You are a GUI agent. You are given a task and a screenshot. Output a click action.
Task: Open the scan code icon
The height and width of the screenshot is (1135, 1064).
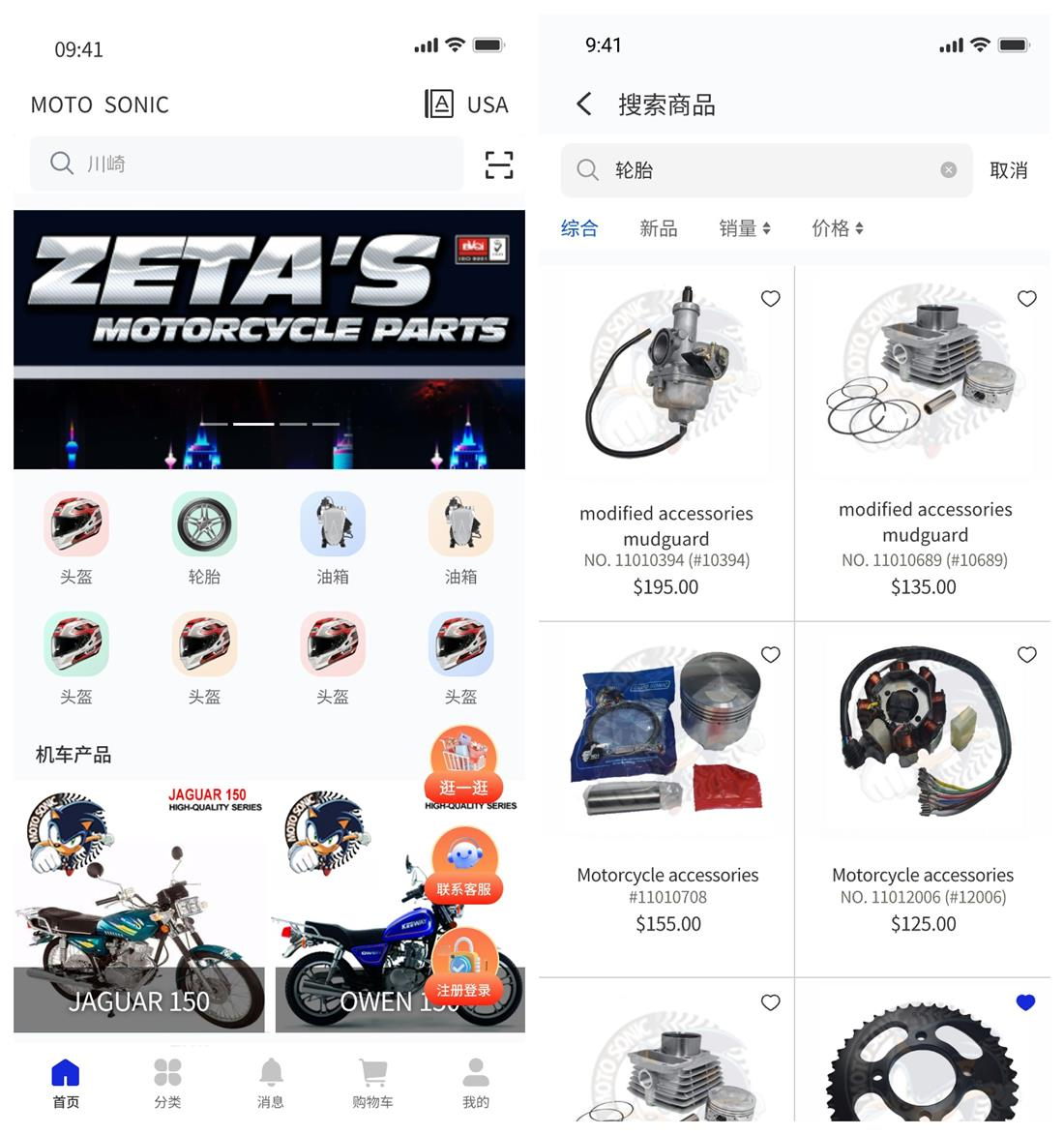point(498,164)
